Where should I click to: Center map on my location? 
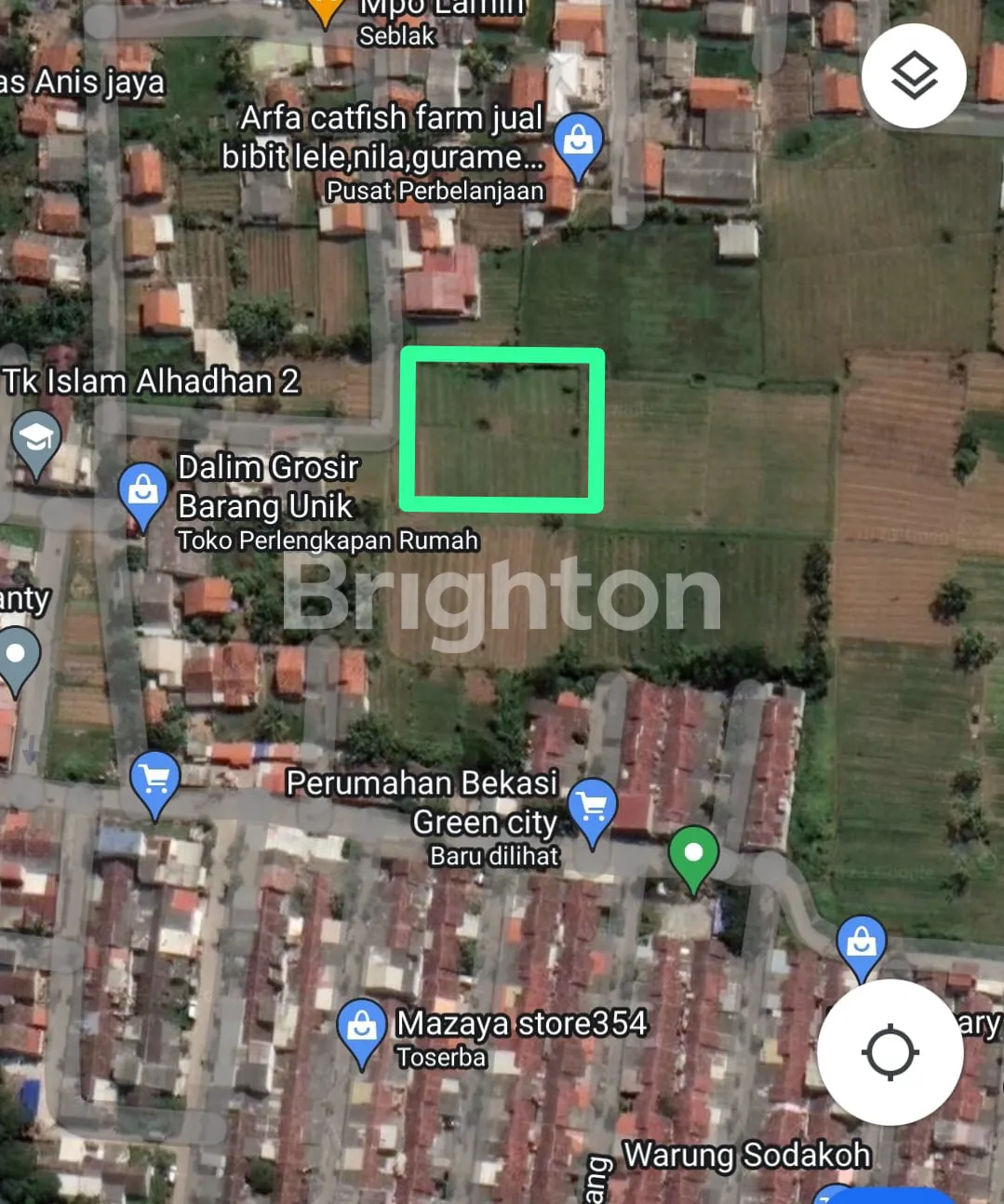click(x=890, y=1052)
